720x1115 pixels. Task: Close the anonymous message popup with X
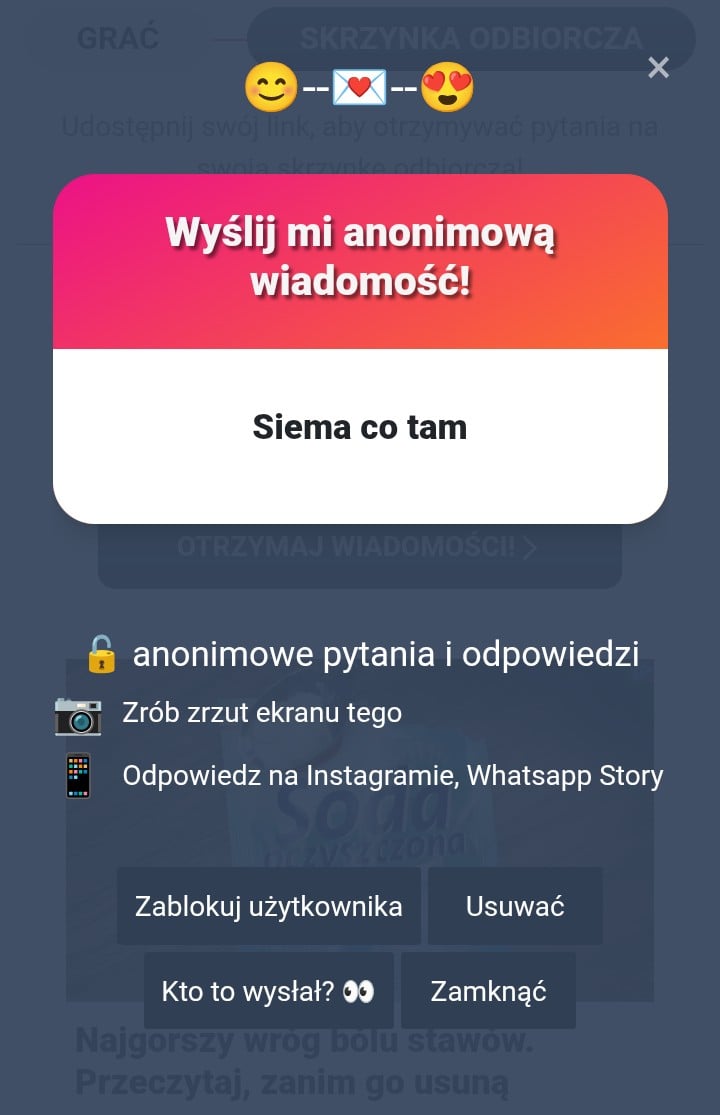(658, 68)
